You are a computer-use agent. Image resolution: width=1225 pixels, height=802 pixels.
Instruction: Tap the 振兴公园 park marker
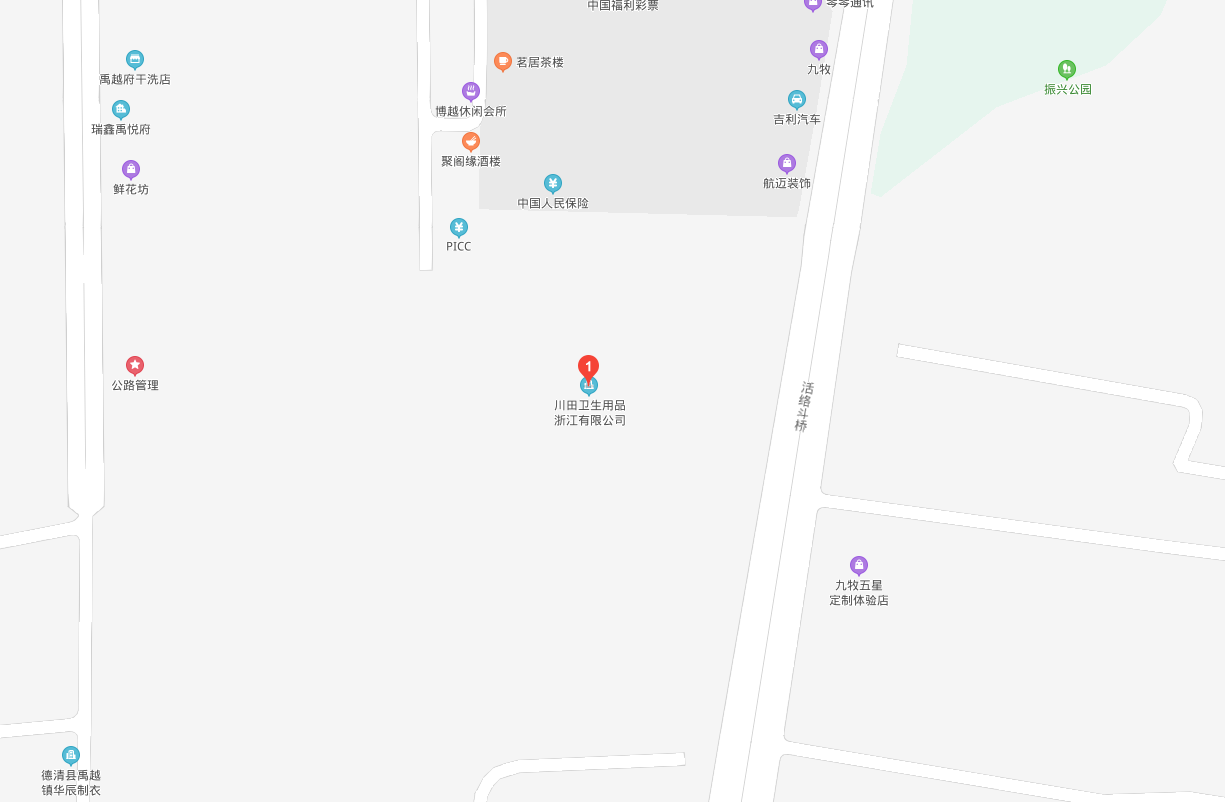click(x=1067, y=69)
